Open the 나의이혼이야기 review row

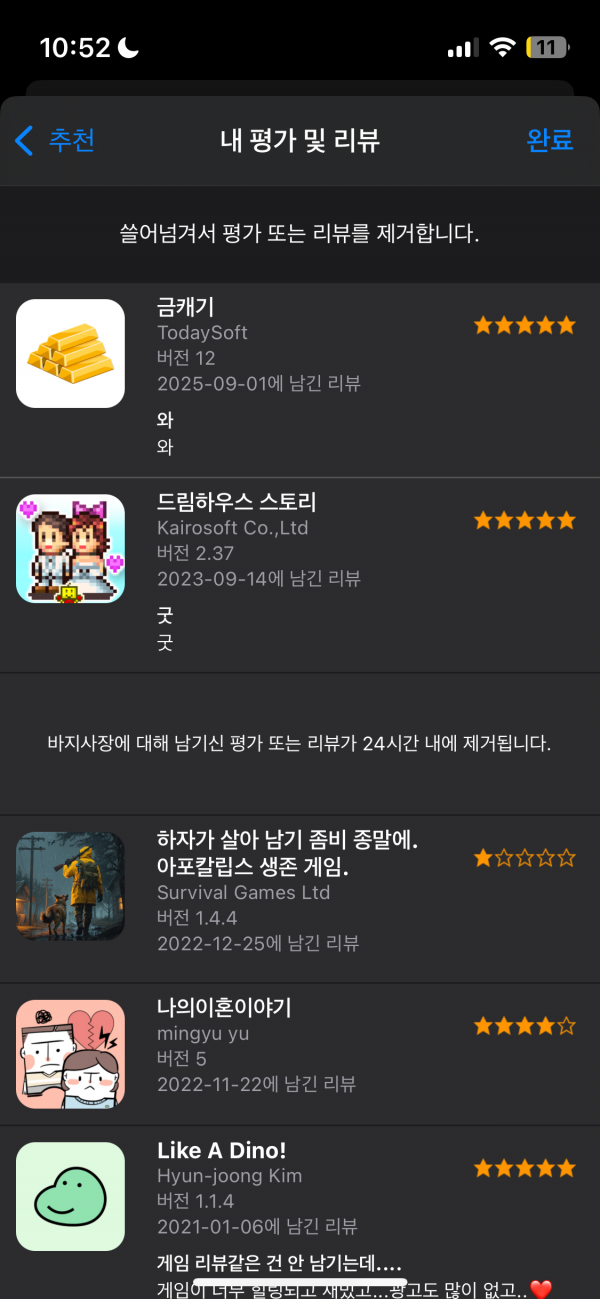300,1054
